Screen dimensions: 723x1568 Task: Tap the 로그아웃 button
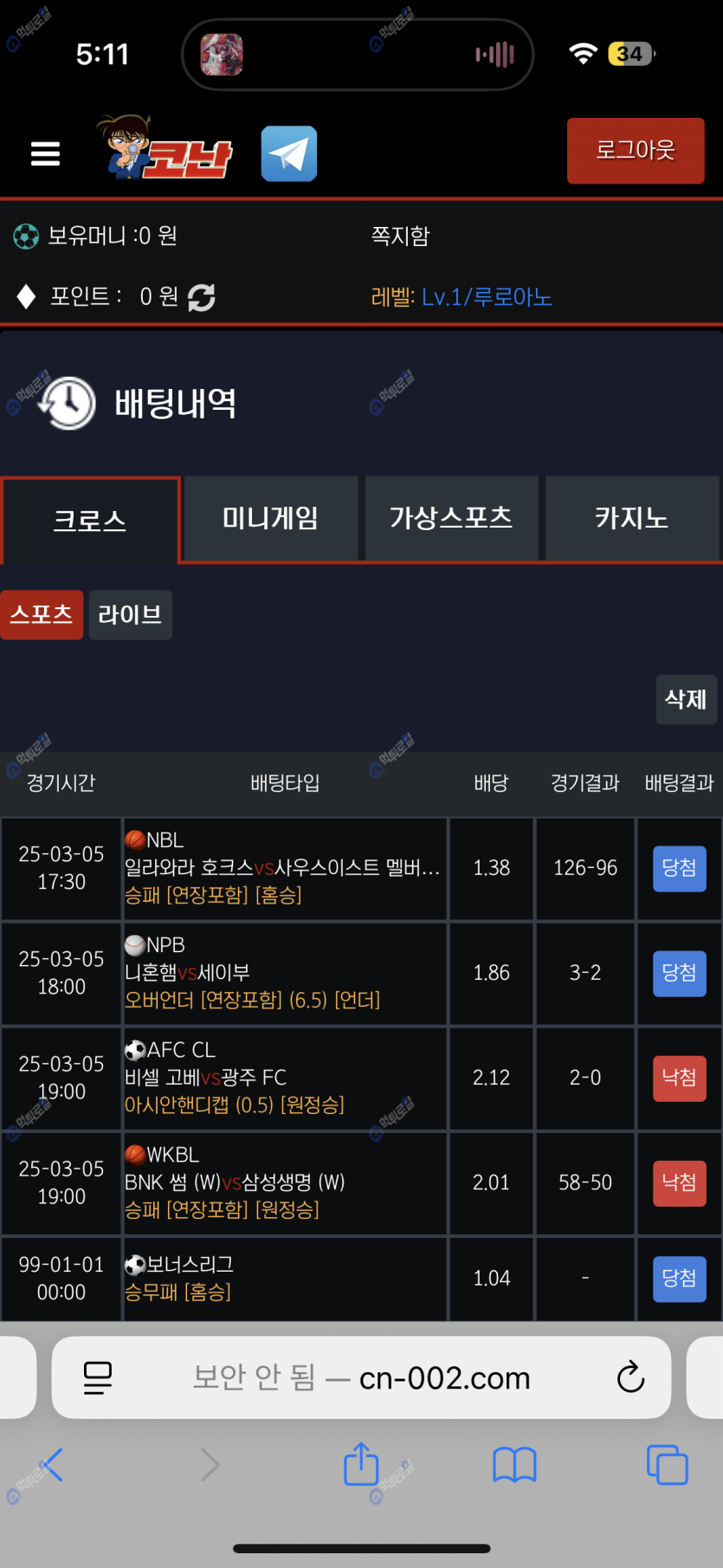coord(636,151)
